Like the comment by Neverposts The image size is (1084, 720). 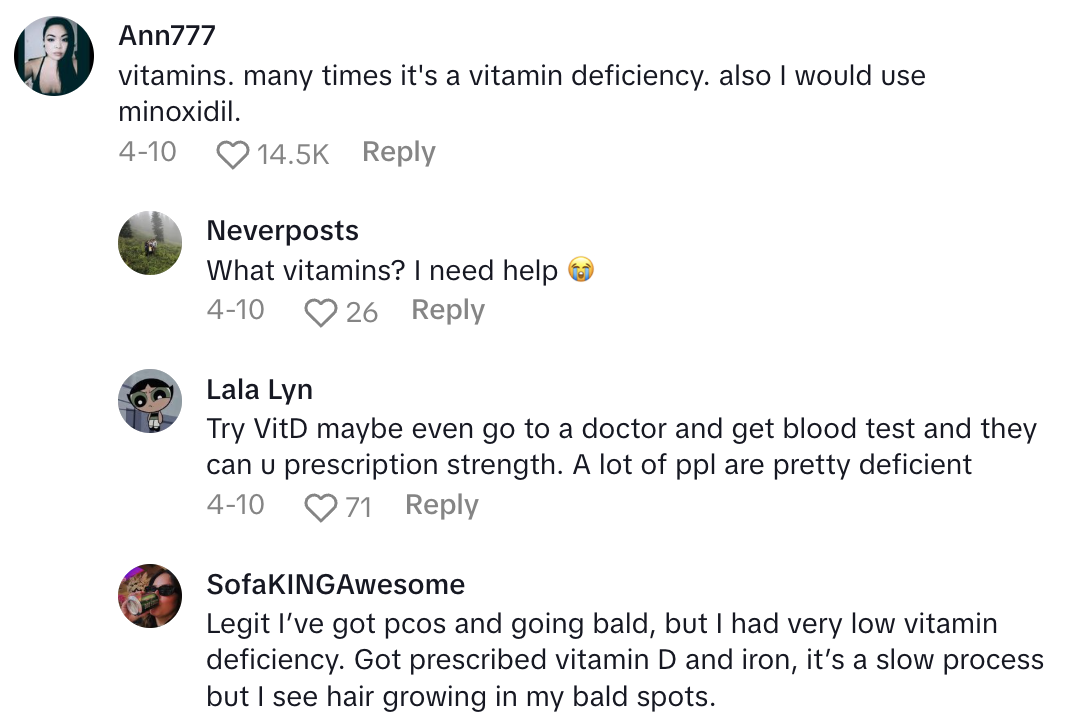click(x=321, y=312)
